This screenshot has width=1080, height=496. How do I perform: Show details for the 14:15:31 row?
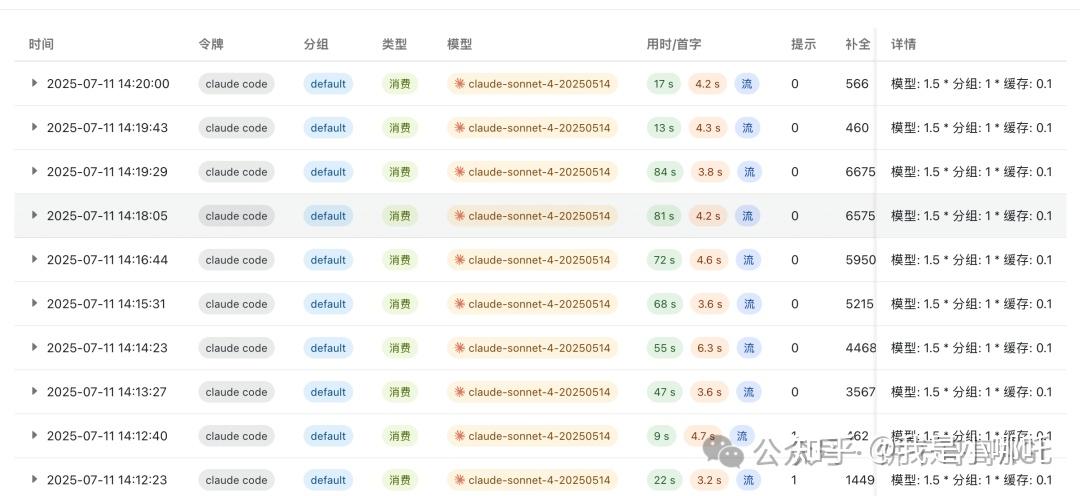coord(34,303)
